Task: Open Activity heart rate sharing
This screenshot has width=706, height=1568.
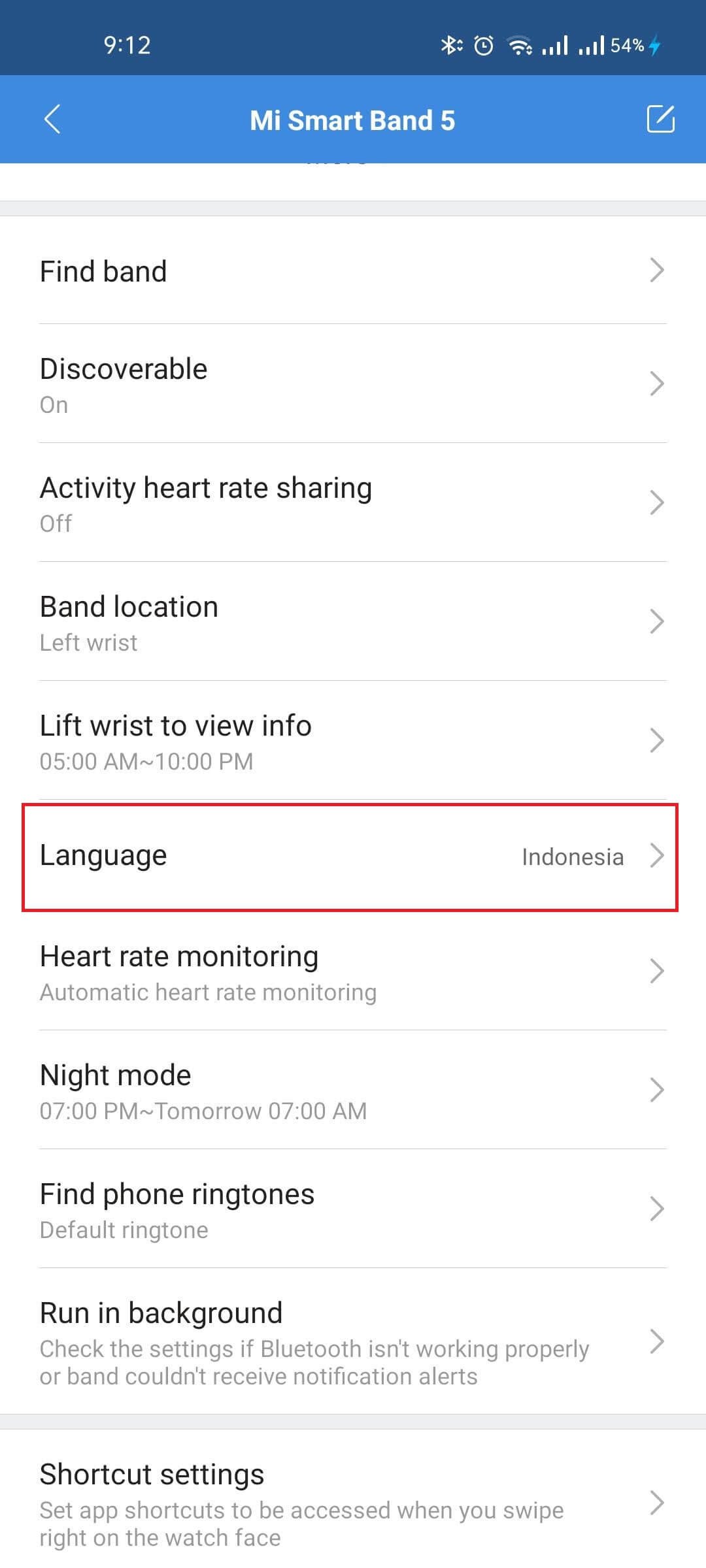Action: (353, 503)
